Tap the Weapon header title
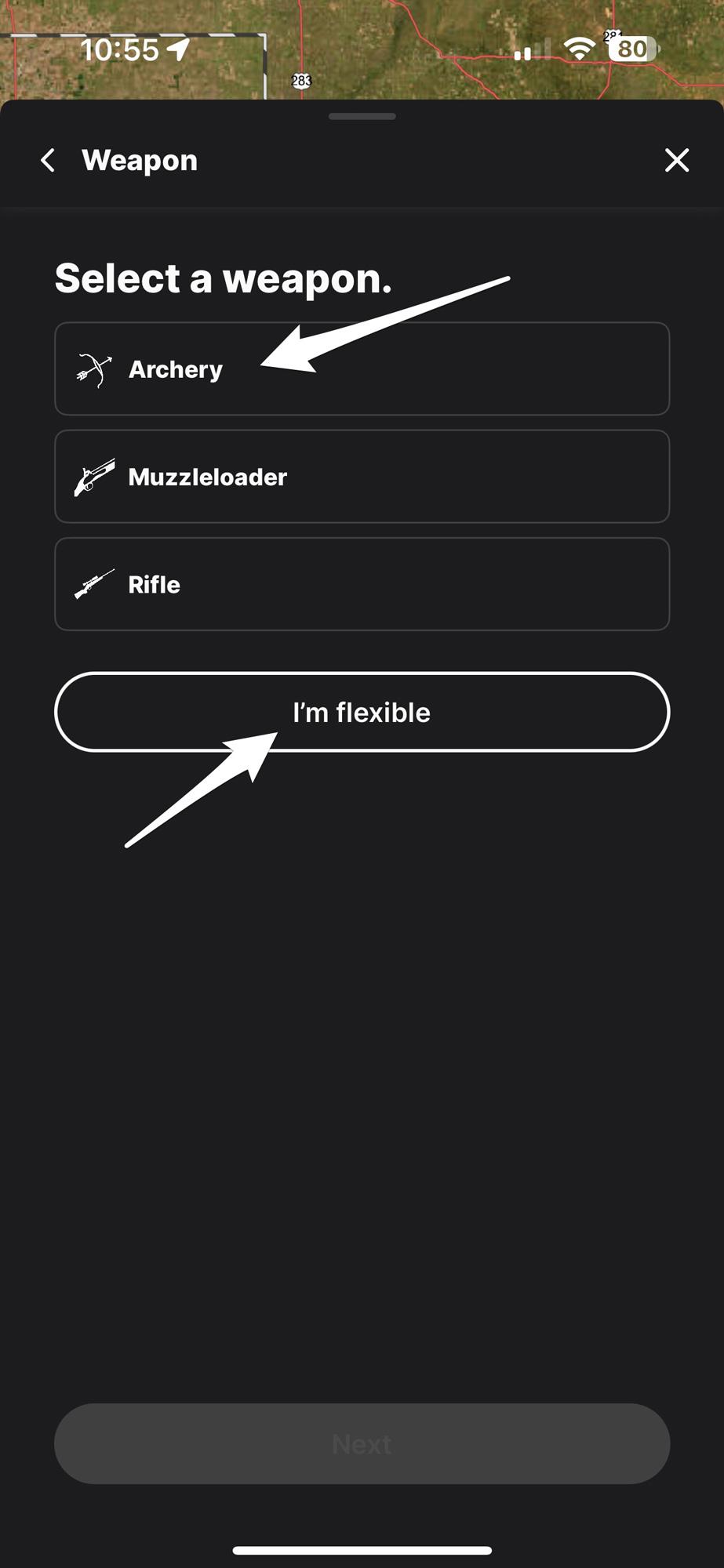The height and width of the screenshot is (1568, 724). pos(139,160)
